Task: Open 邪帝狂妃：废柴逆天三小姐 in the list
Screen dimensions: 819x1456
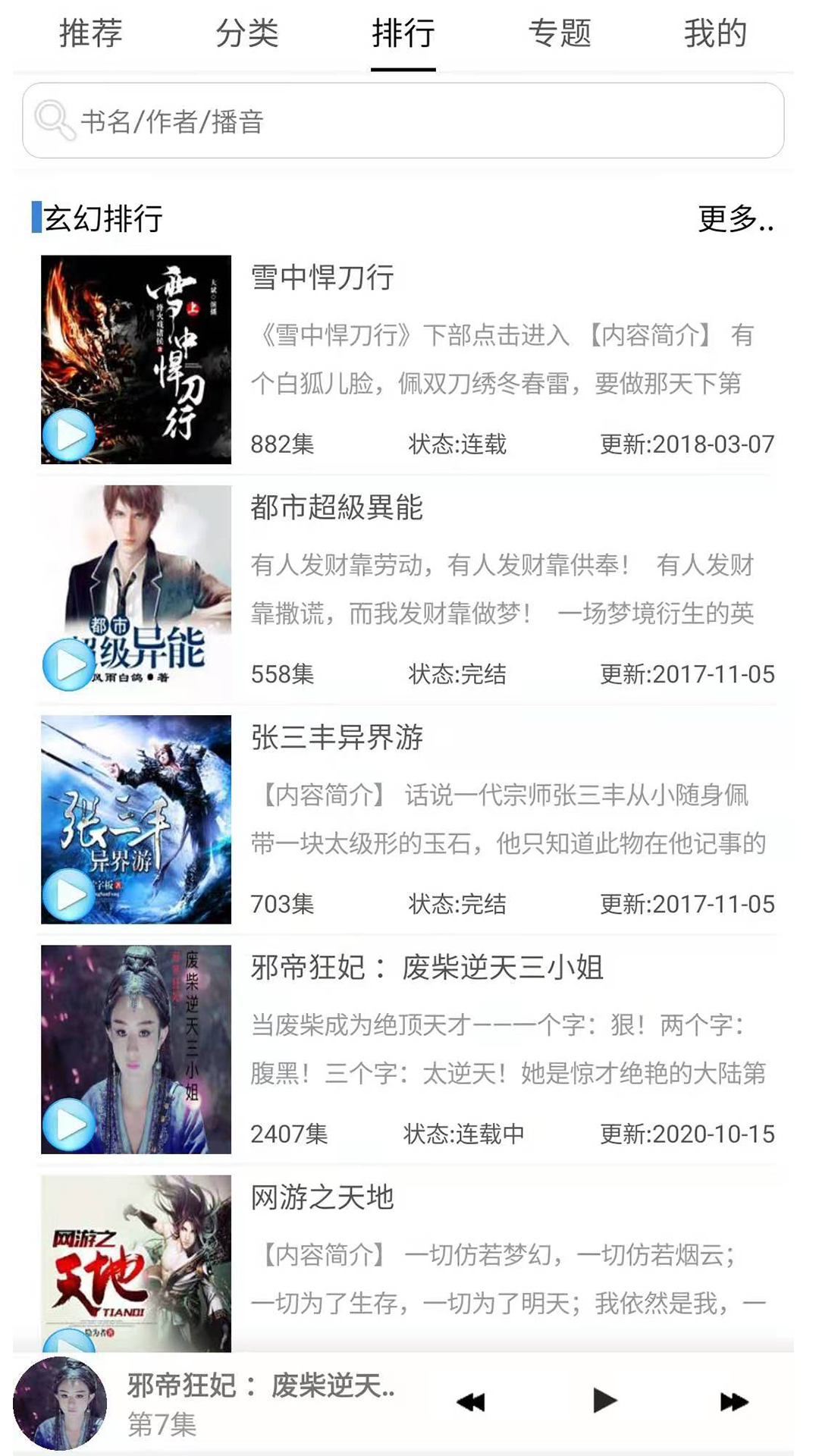Action: [x=426, y=968]
